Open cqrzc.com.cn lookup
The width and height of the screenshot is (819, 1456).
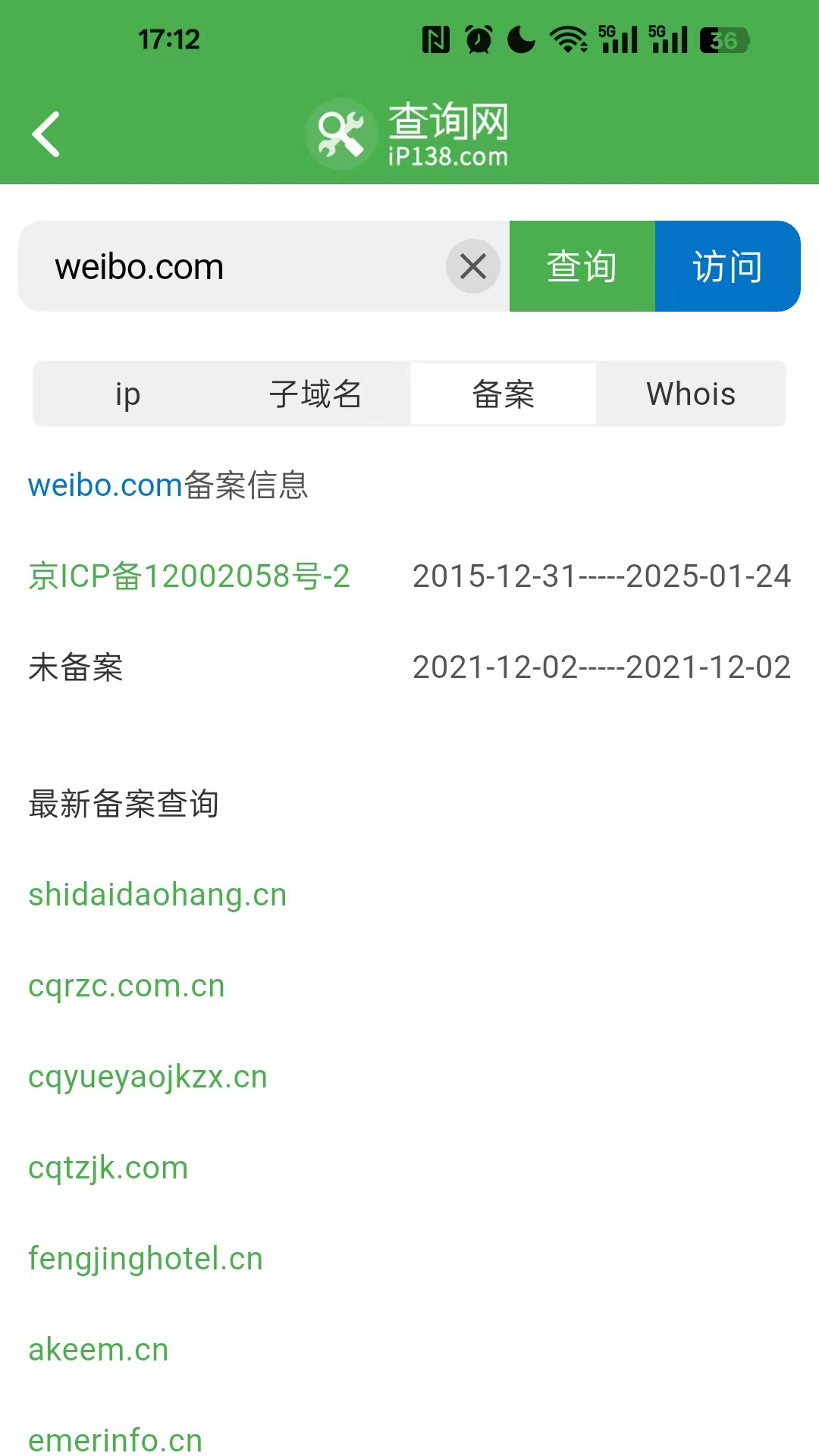pos(127,986)
